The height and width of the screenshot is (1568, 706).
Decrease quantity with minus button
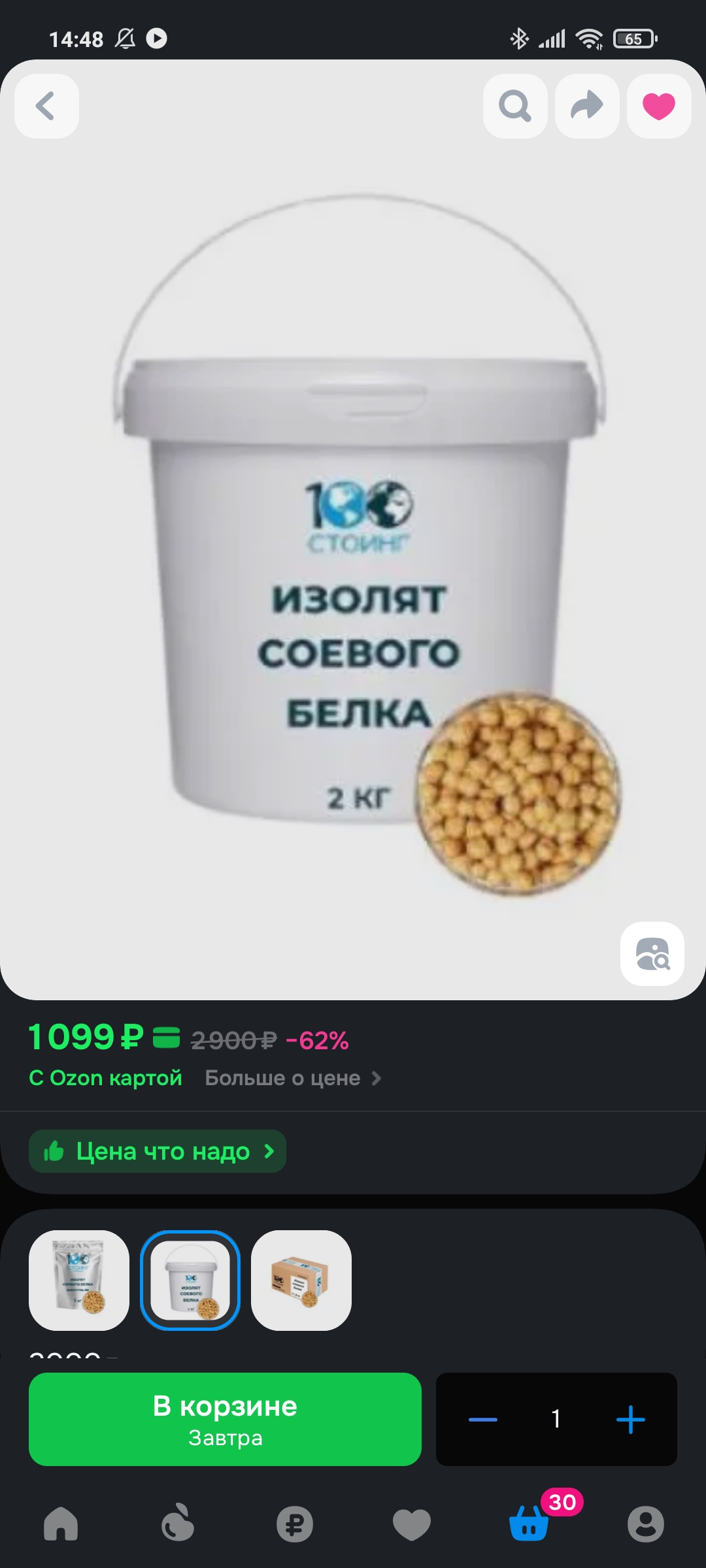coord(483,1419)
